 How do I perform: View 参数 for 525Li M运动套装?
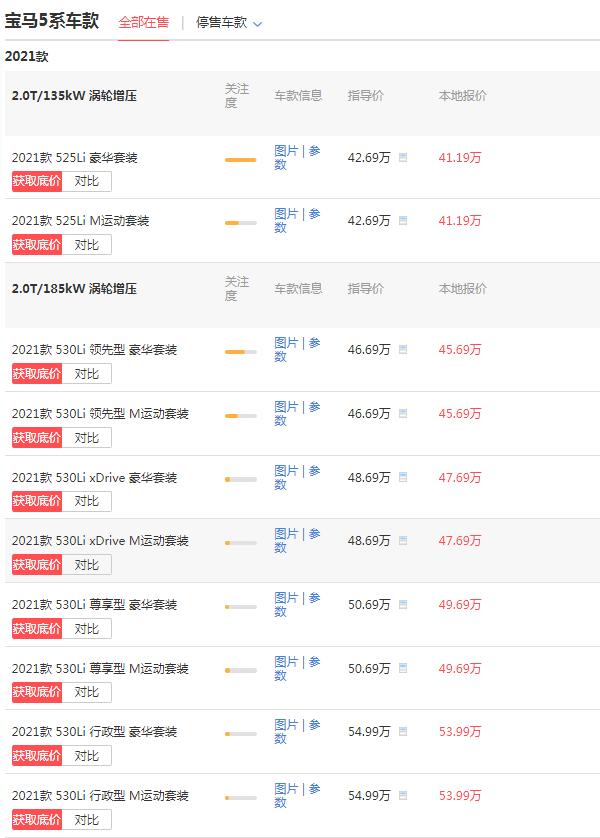pos(314,214)
